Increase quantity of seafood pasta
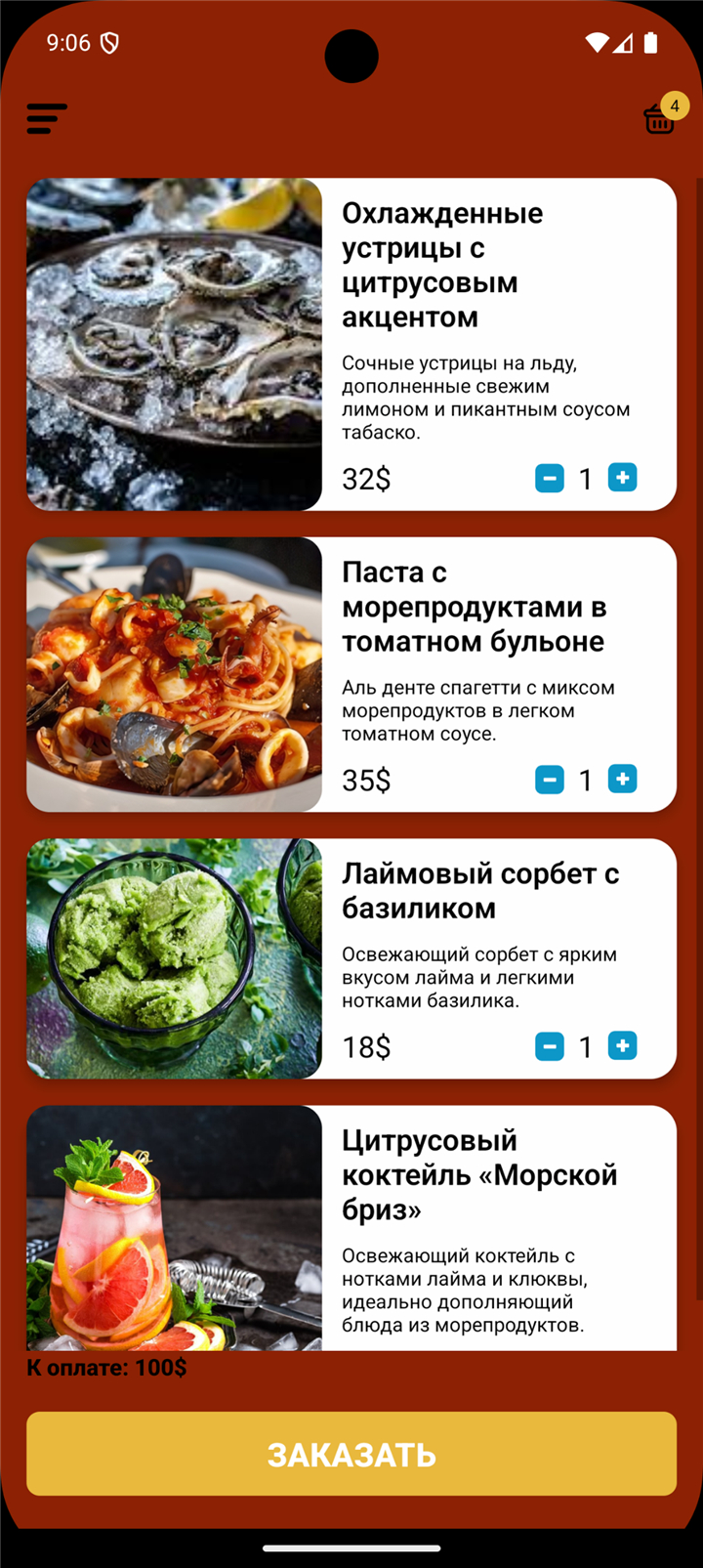This screenshot has height=1568, width=703. [x=622, y=779]
